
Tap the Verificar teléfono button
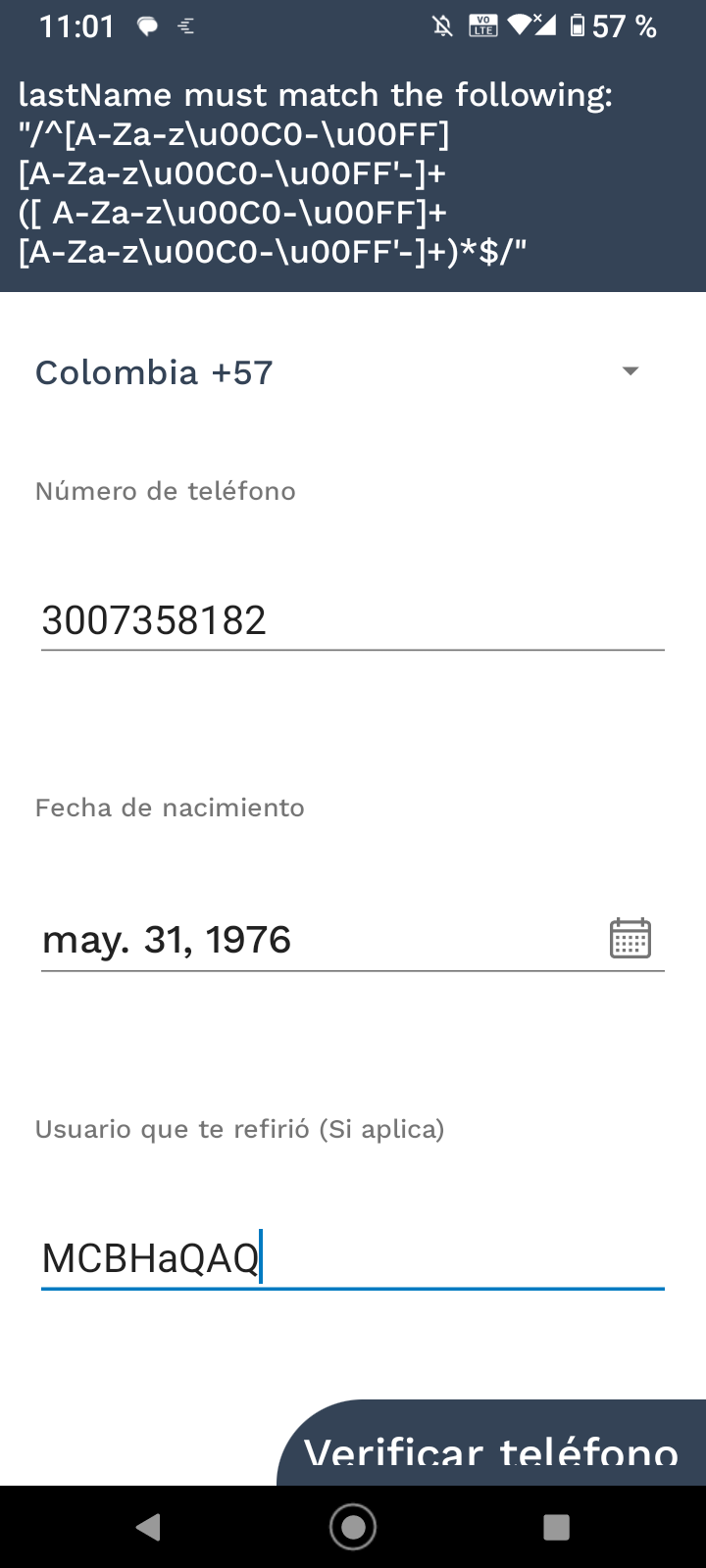point(492,1448)
